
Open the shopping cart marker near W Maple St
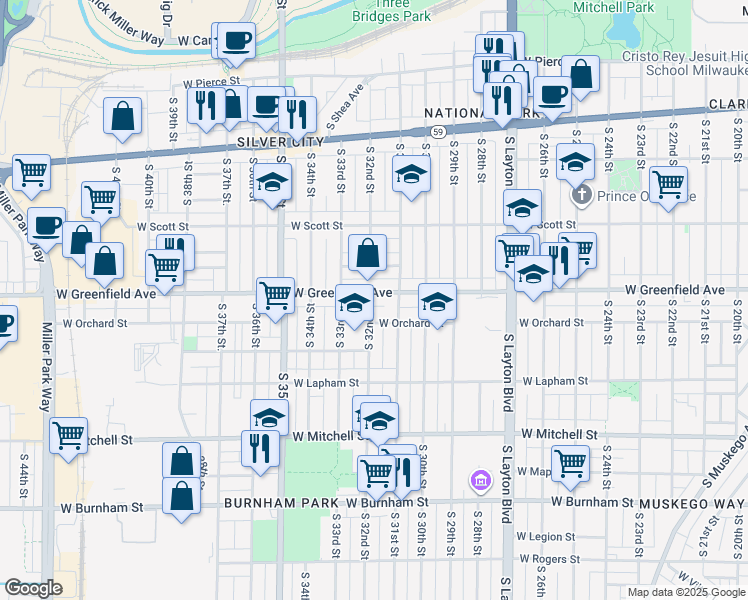[570, 465]
